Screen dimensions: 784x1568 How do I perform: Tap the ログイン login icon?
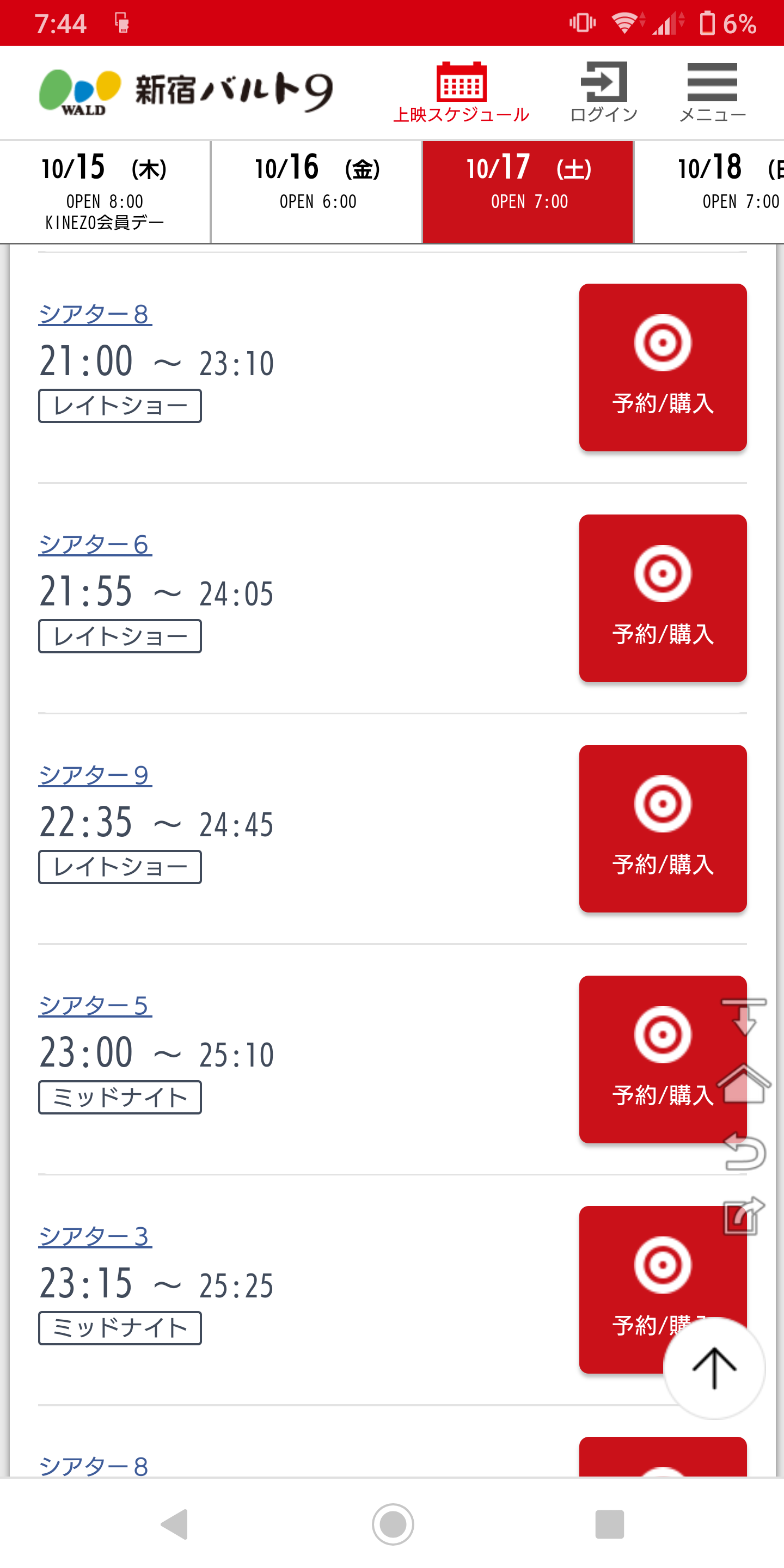[x=603, y=92]
